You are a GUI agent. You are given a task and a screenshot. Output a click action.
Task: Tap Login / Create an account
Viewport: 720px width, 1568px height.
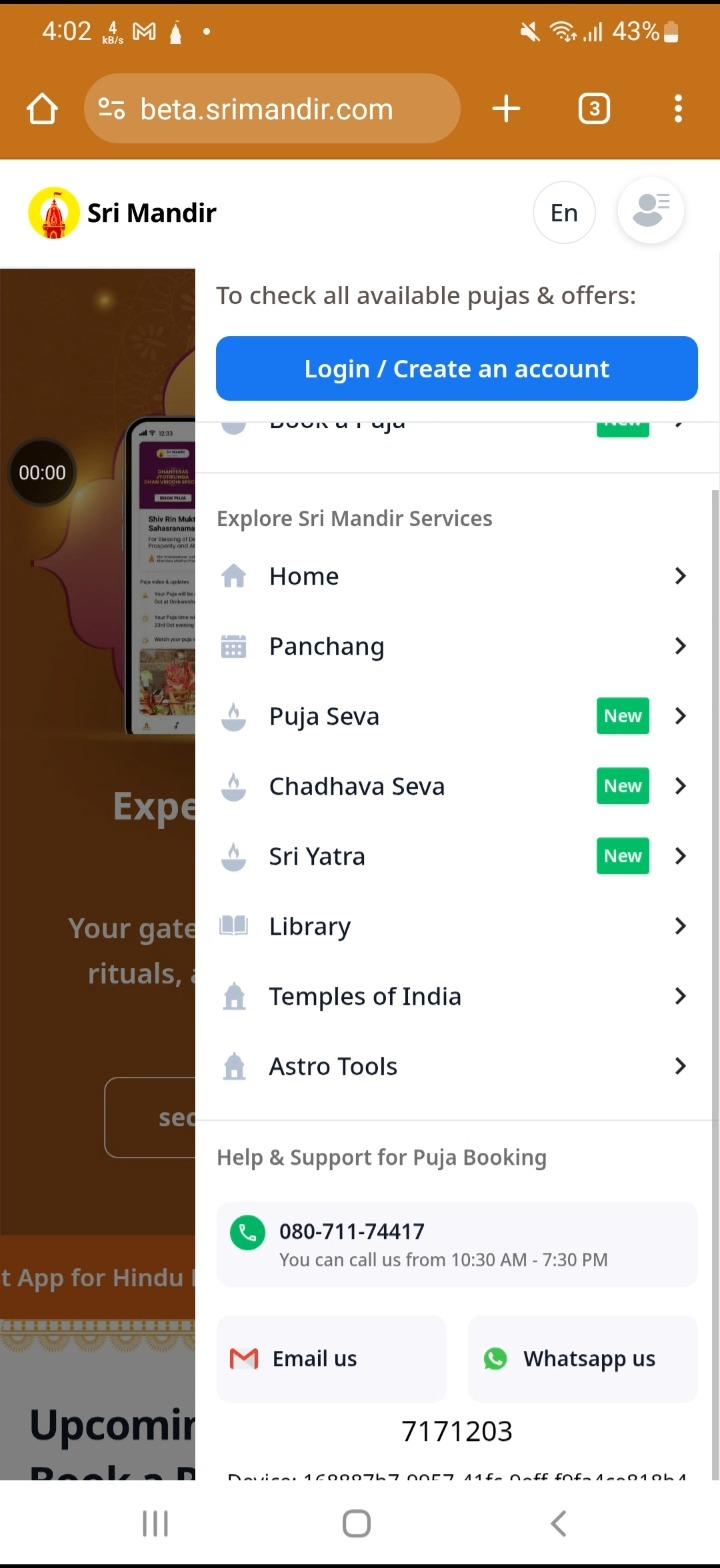point(456,368)
